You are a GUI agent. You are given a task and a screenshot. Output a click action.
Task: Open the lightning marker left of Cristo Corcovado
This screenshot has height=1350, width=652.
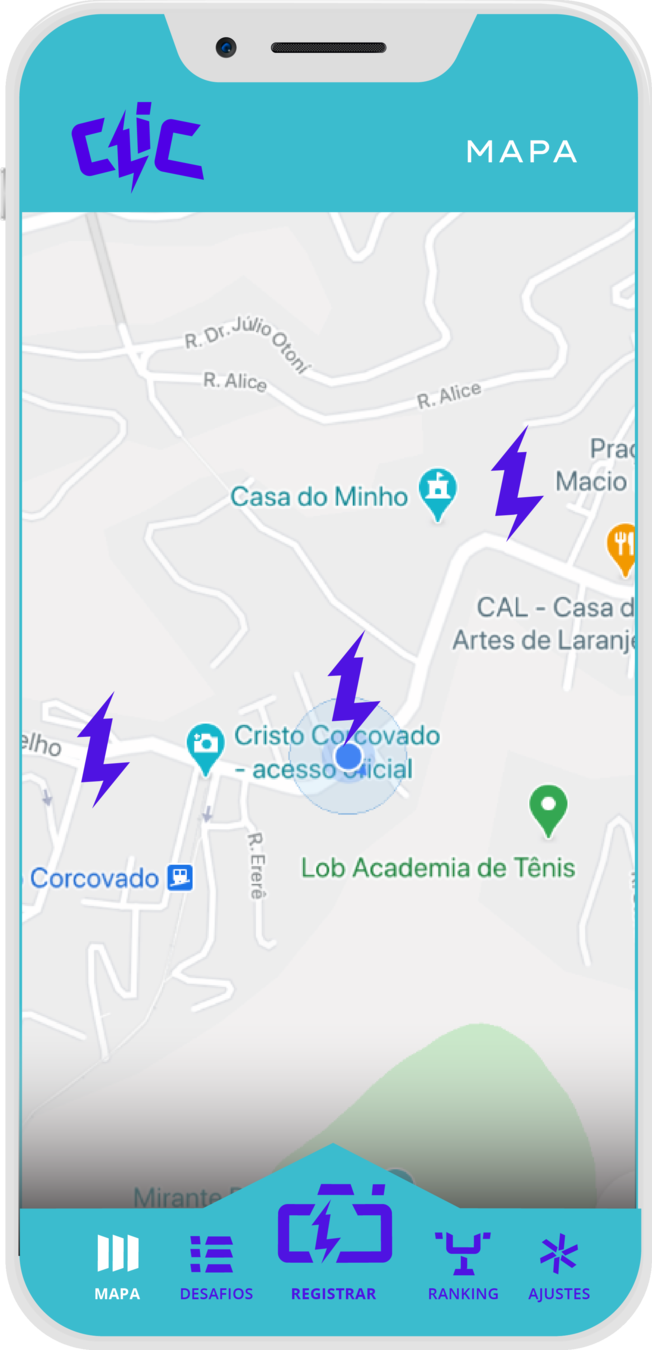pyautogui.click(x=102, y=749)
